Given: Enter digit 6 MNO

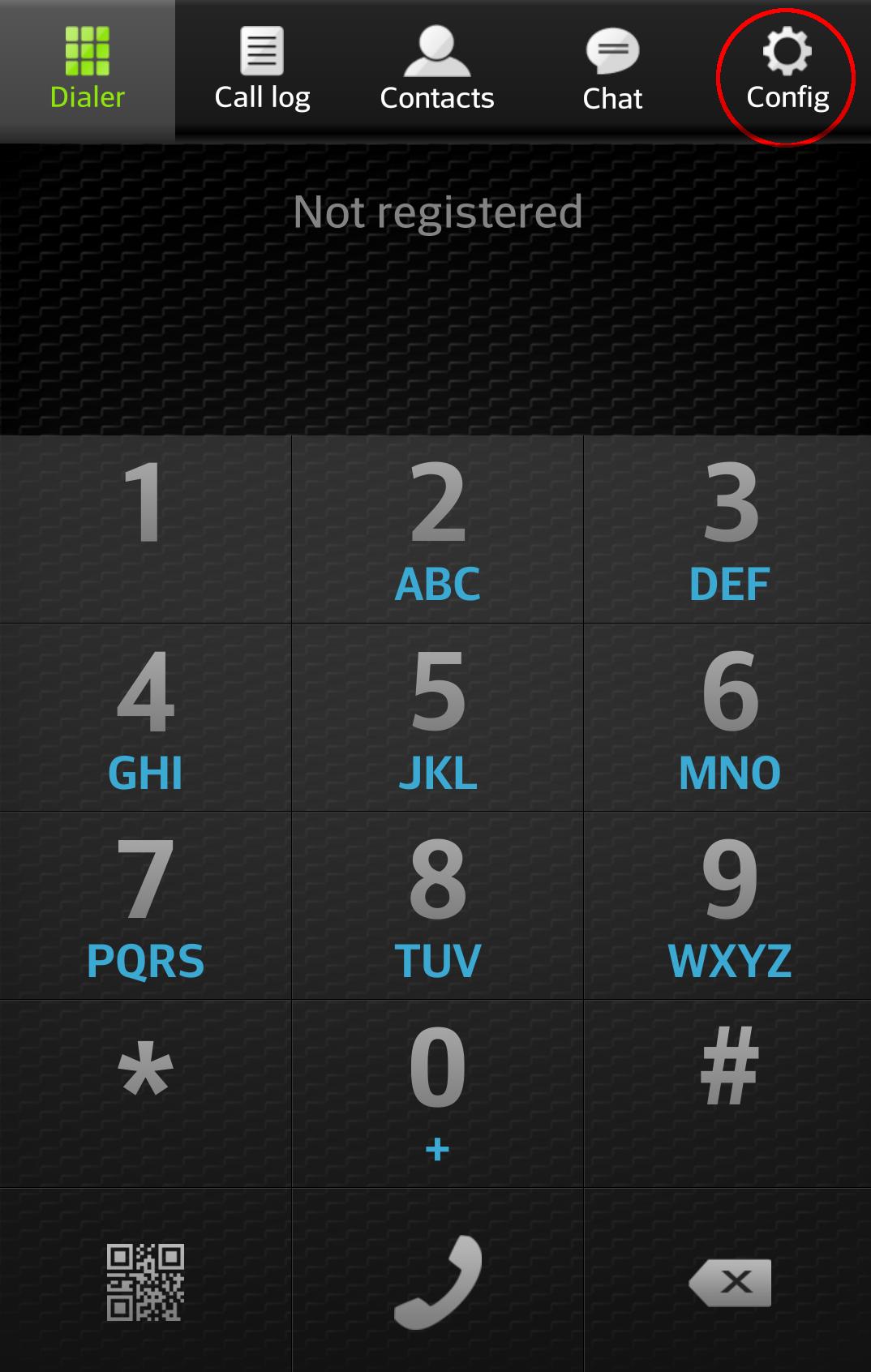Looking at the screenshot, I should tap(728, 718).
